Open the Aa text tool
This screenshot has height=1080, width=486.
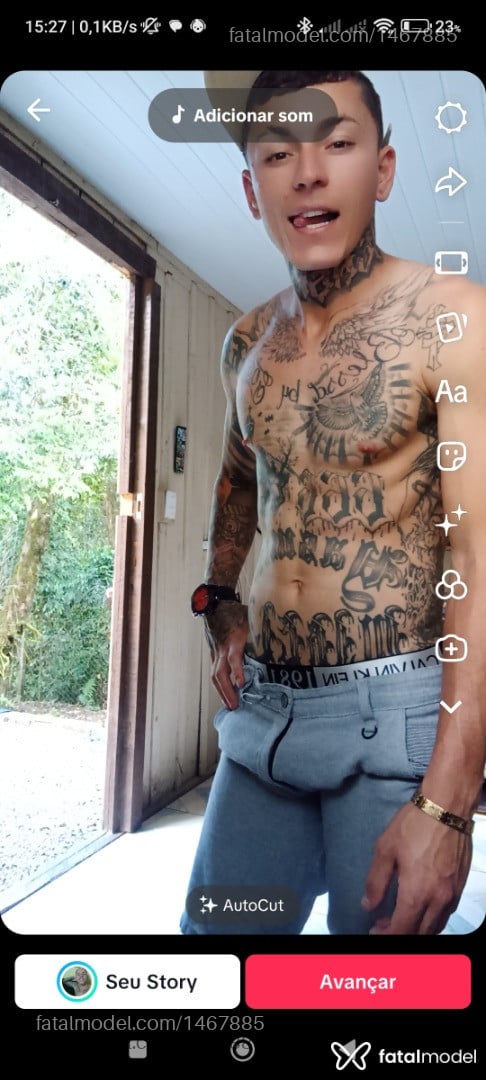click(x=451, y=392)
